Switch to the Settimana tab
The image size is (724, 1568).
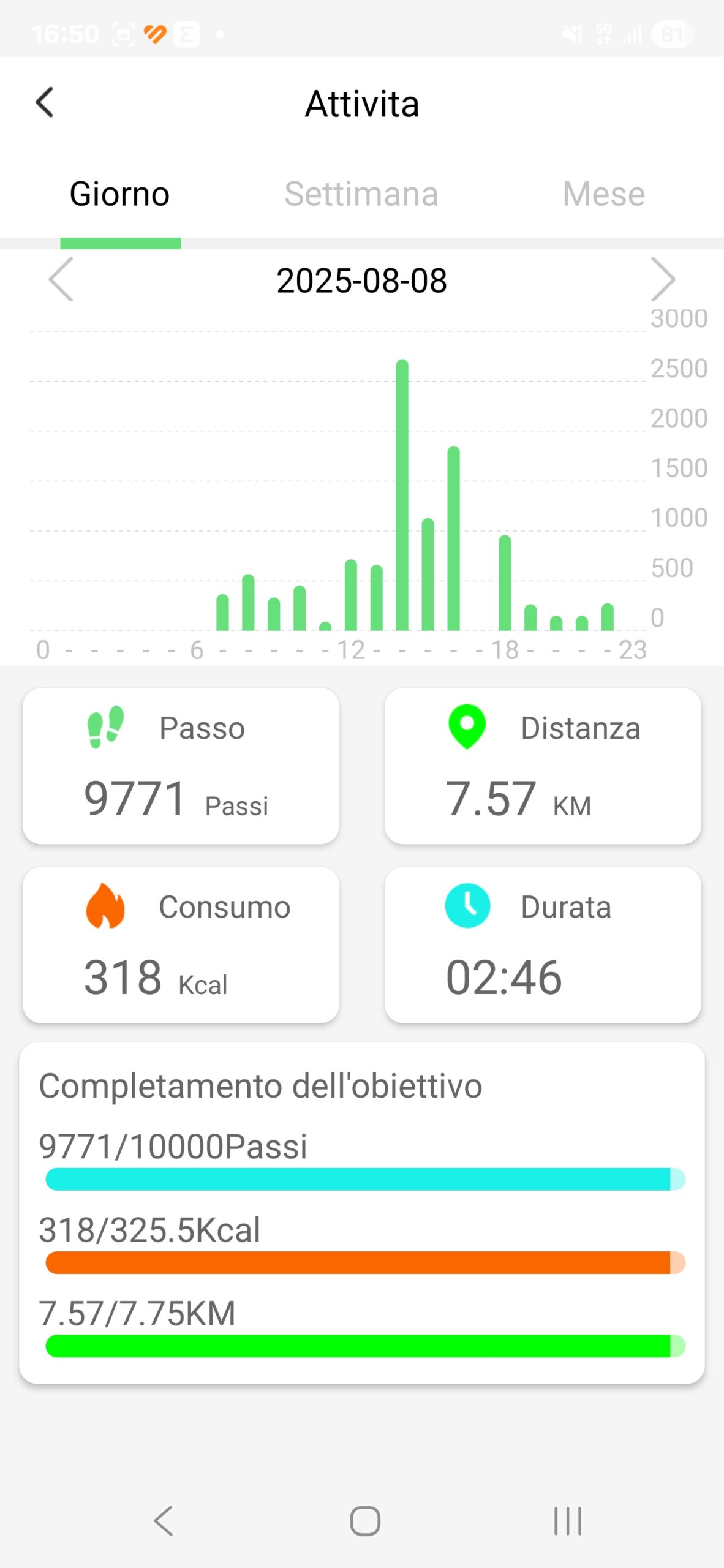pos(361,194)
